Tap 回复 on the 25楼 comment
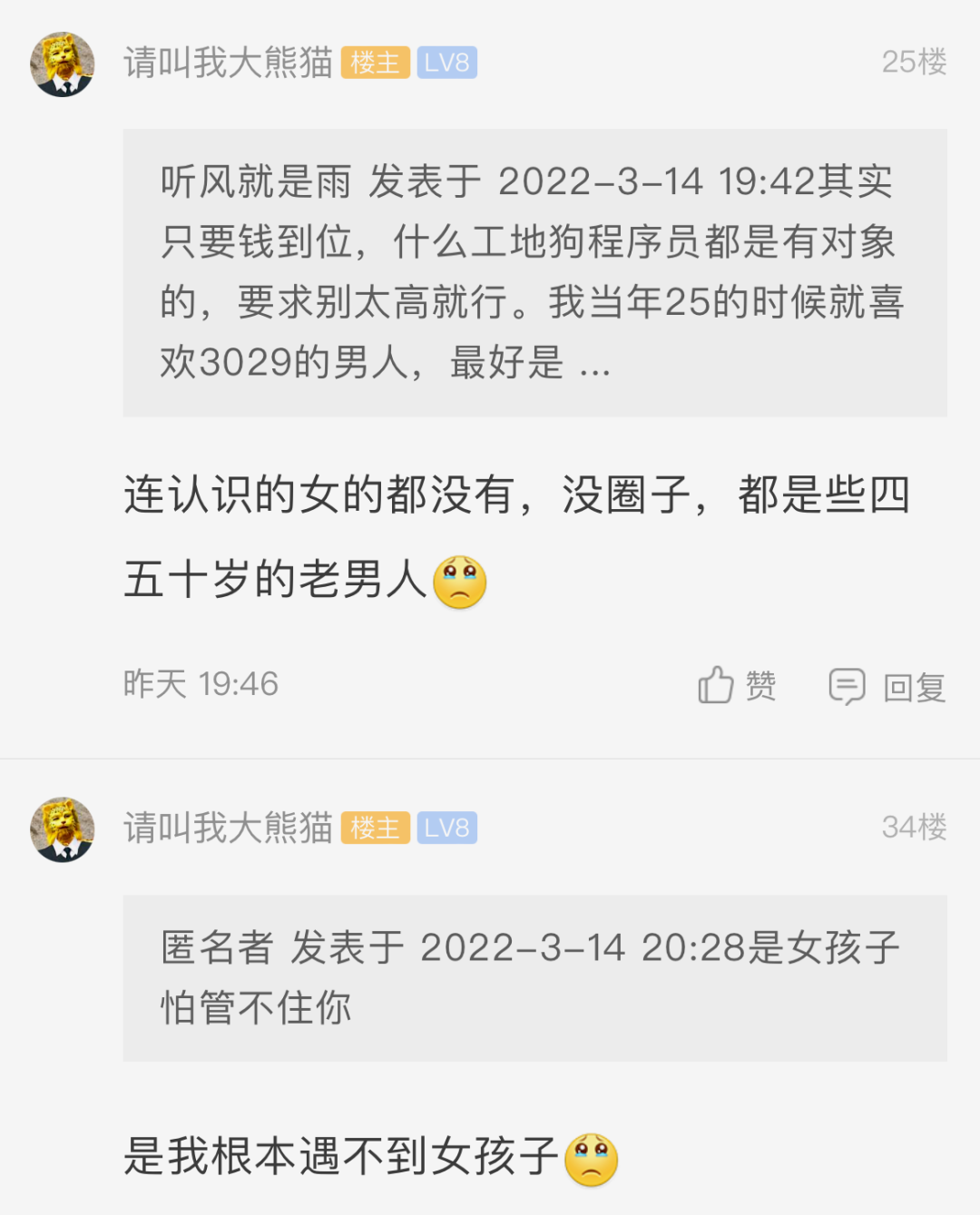980x1215 pixels. pos(887,687)
